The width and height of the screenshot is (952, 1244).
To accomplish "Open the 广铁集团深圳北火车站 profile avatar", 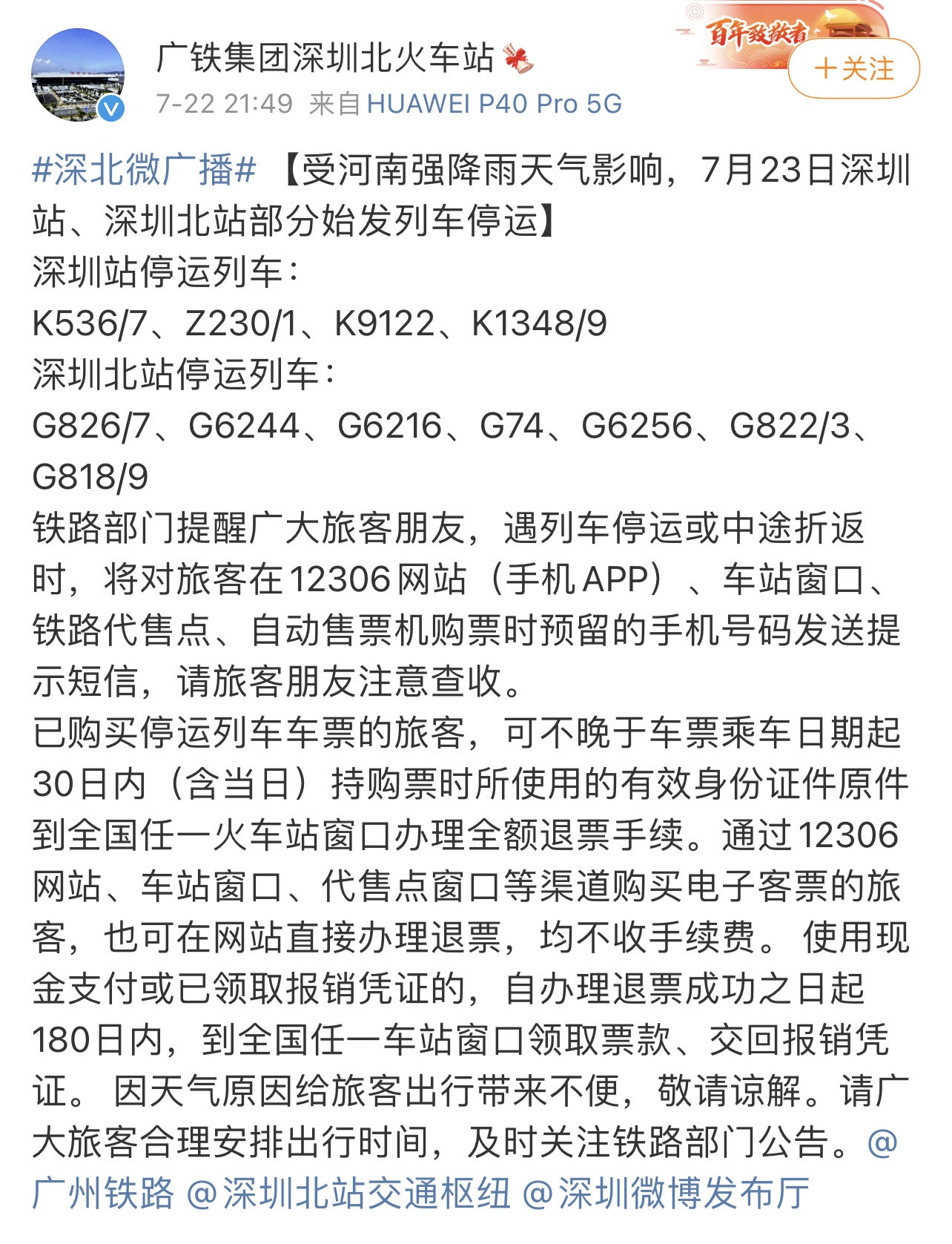I will tap(77, 75).
